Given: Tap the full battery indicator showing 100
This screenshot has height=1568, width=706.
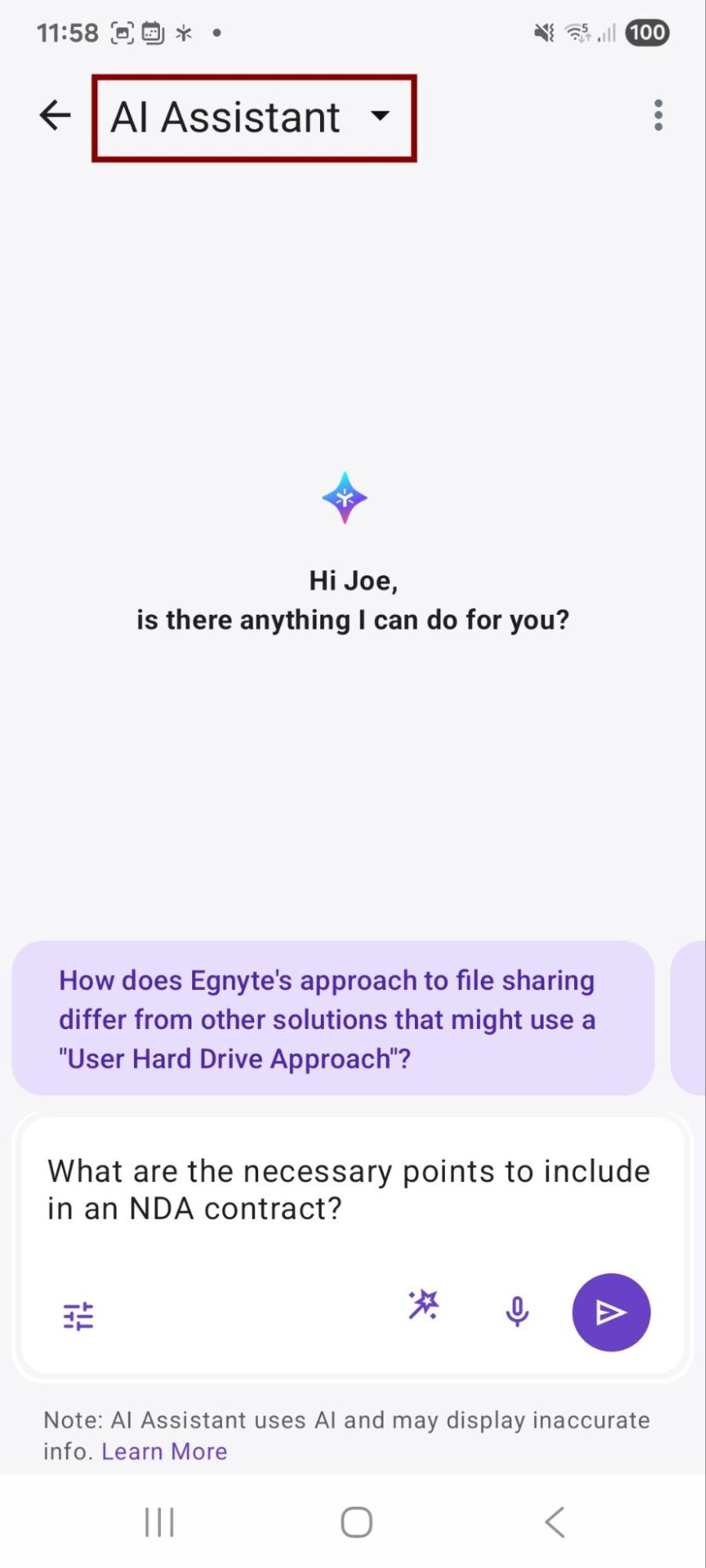Looking at the screenshot, I should tap(646, 32).
